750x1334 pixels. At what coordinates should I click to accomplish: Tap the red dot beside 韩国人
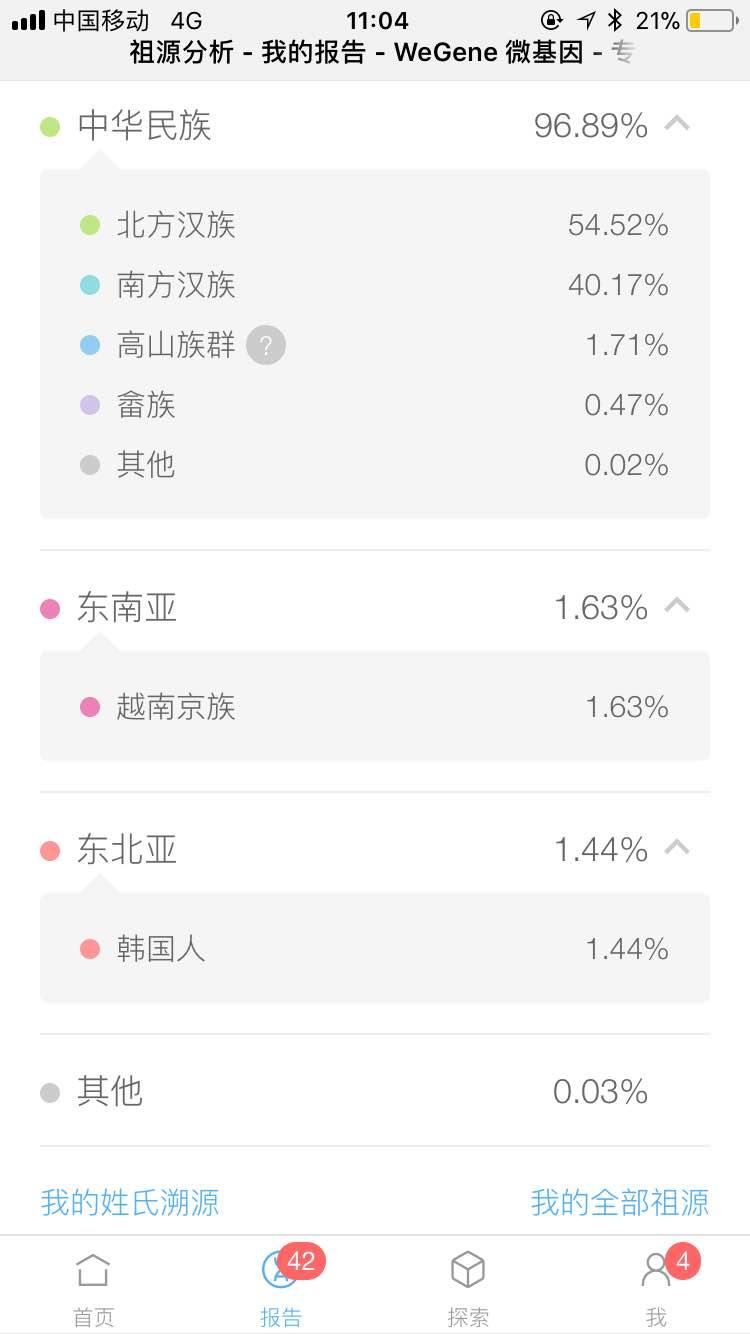[x=92, y=947]
